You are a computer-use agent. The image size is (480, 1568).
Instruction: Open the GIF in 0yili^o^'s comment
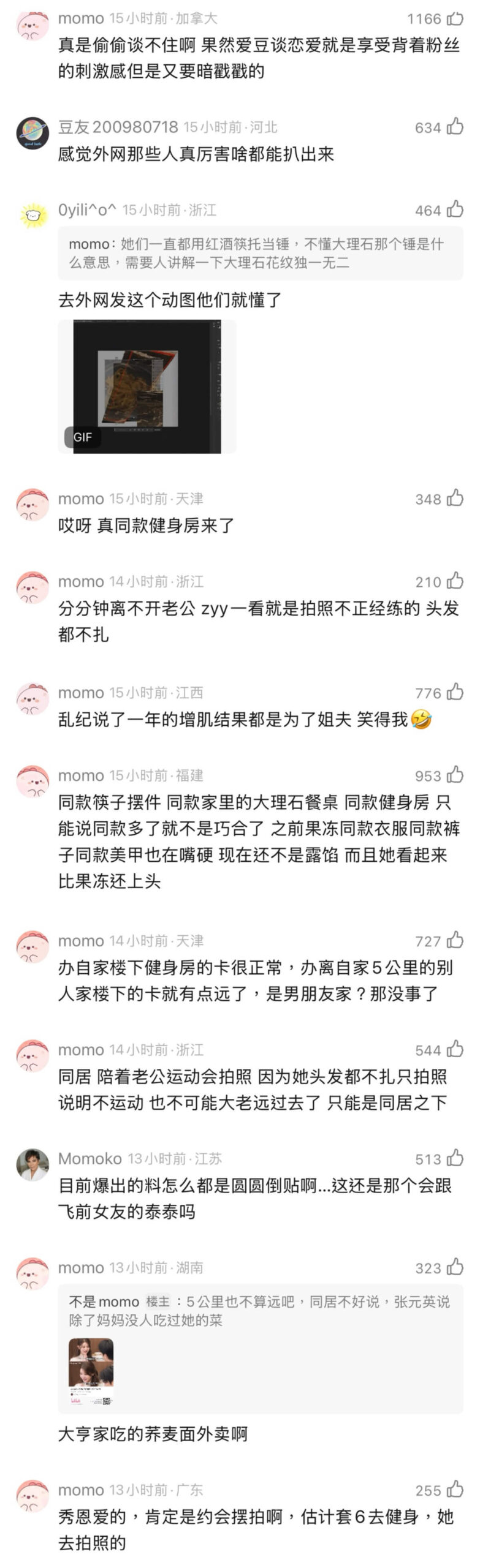click(x=147, y=386)
